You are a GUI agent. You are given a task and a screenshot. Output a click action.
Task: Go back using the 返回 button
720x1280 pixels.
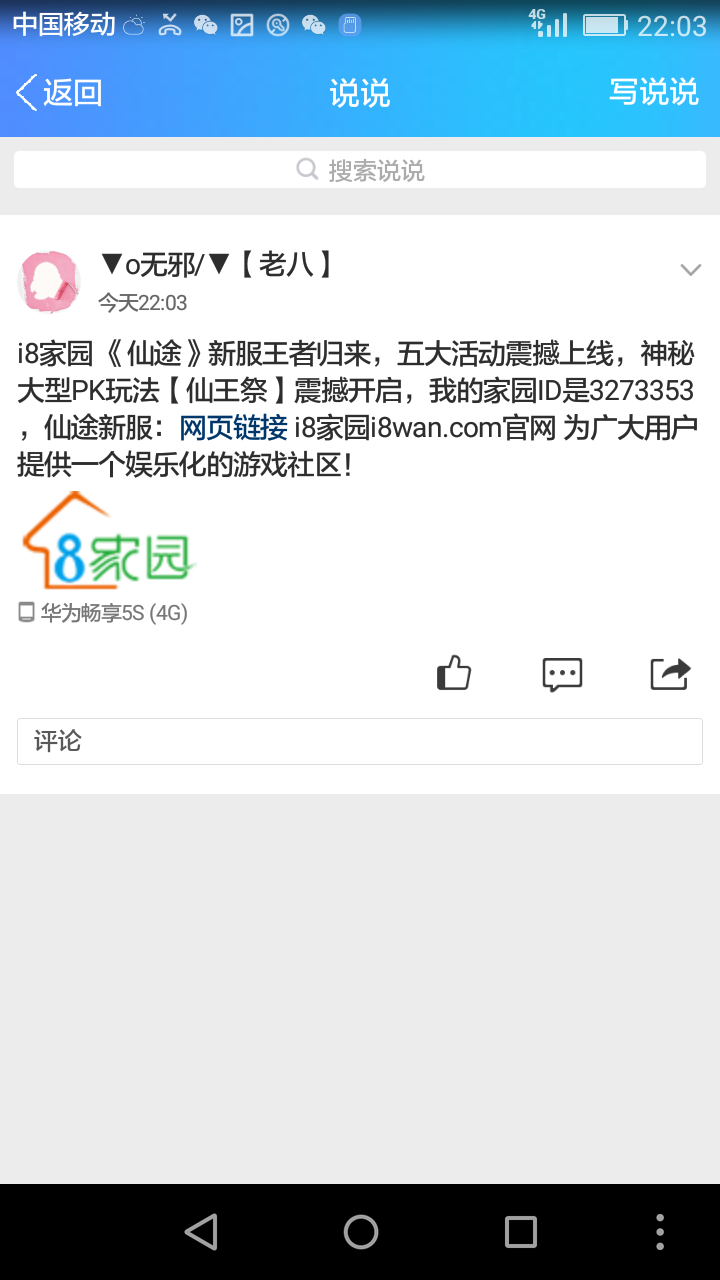pyautogui.click(x=60, y=93)
